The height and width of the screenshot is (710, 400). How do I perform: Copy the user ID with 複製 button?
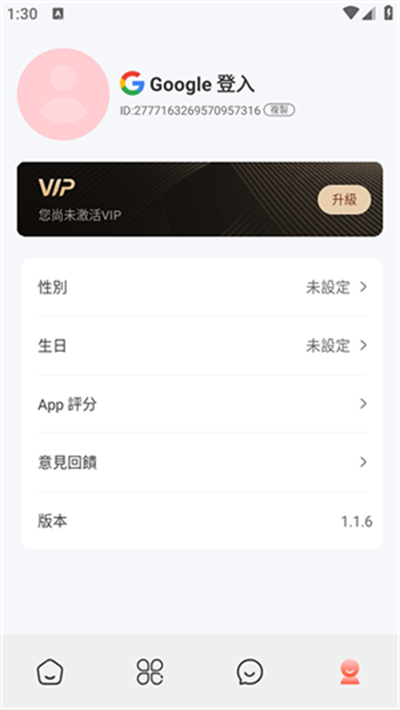point(280,110)
